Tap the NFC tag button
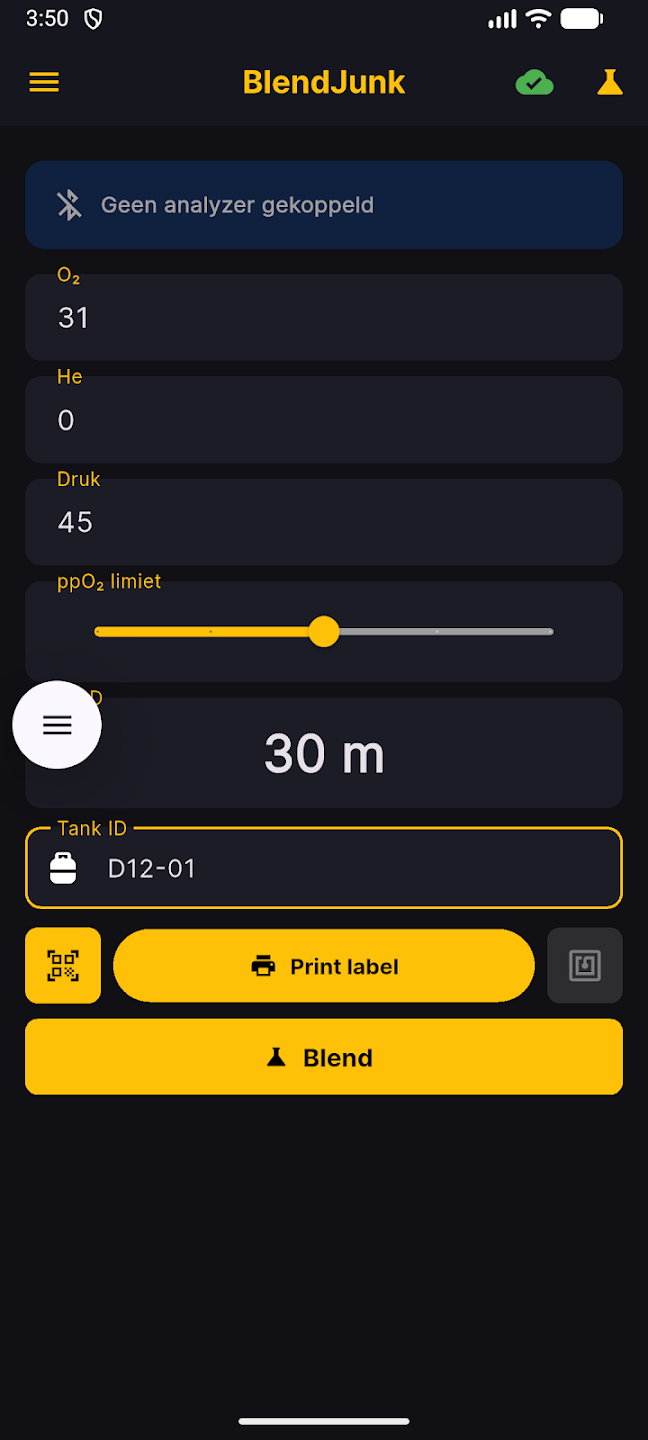 tap(584, 966)
